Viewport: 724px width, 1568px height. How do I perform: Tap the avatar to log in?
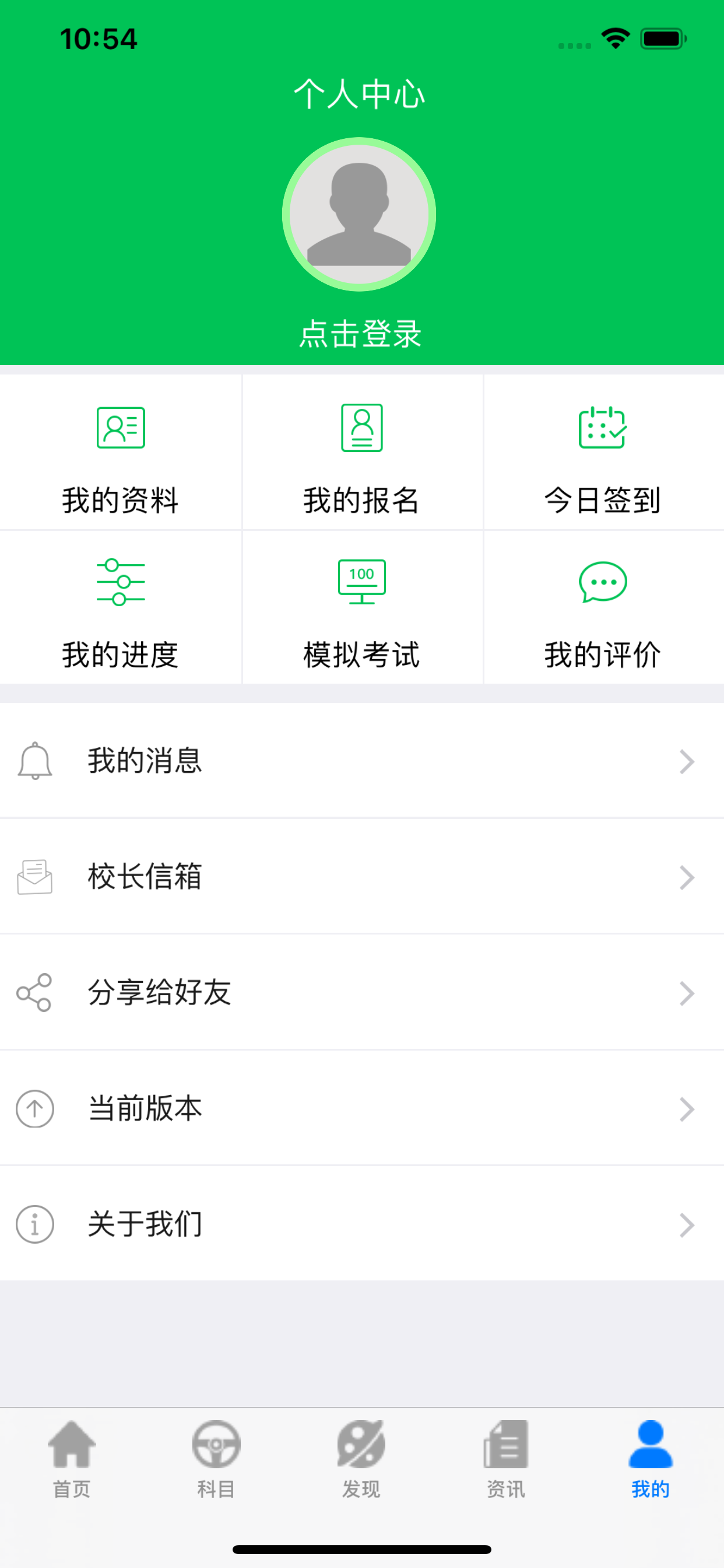click(x=359, y=214)
